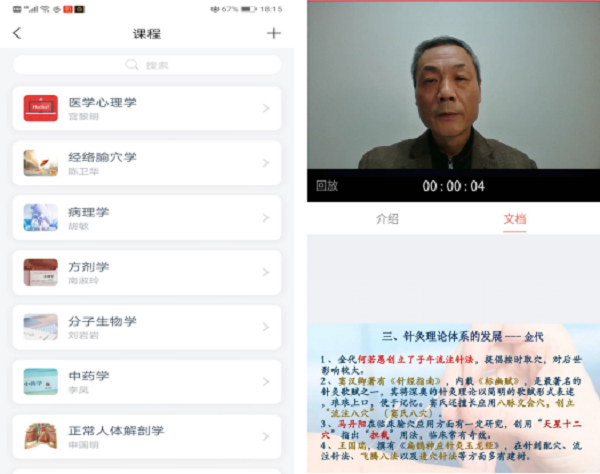The image size is (600, 474).
Task: Switch to the 文档 tab
Action: point(514,218)
